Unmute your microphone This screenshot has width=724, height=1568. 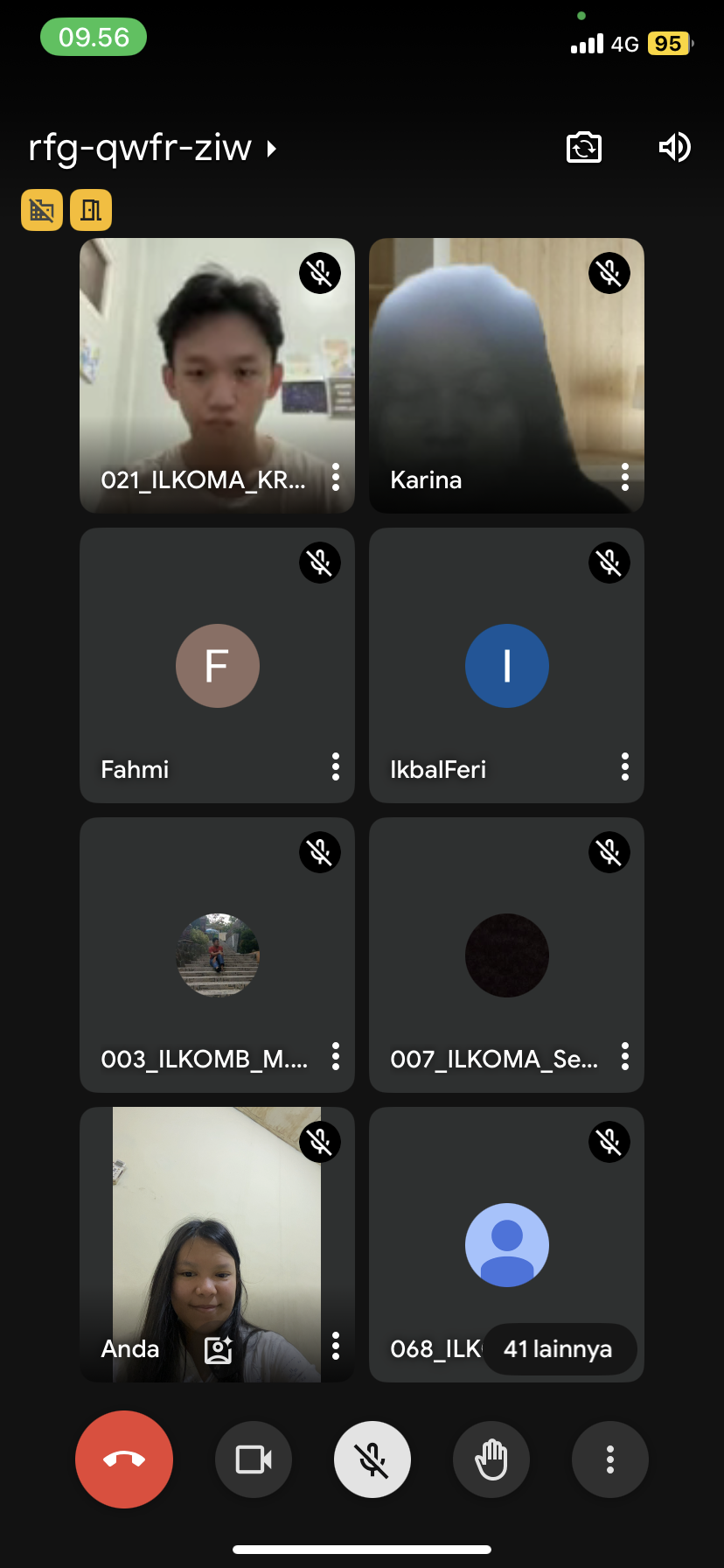point(372,1459)
